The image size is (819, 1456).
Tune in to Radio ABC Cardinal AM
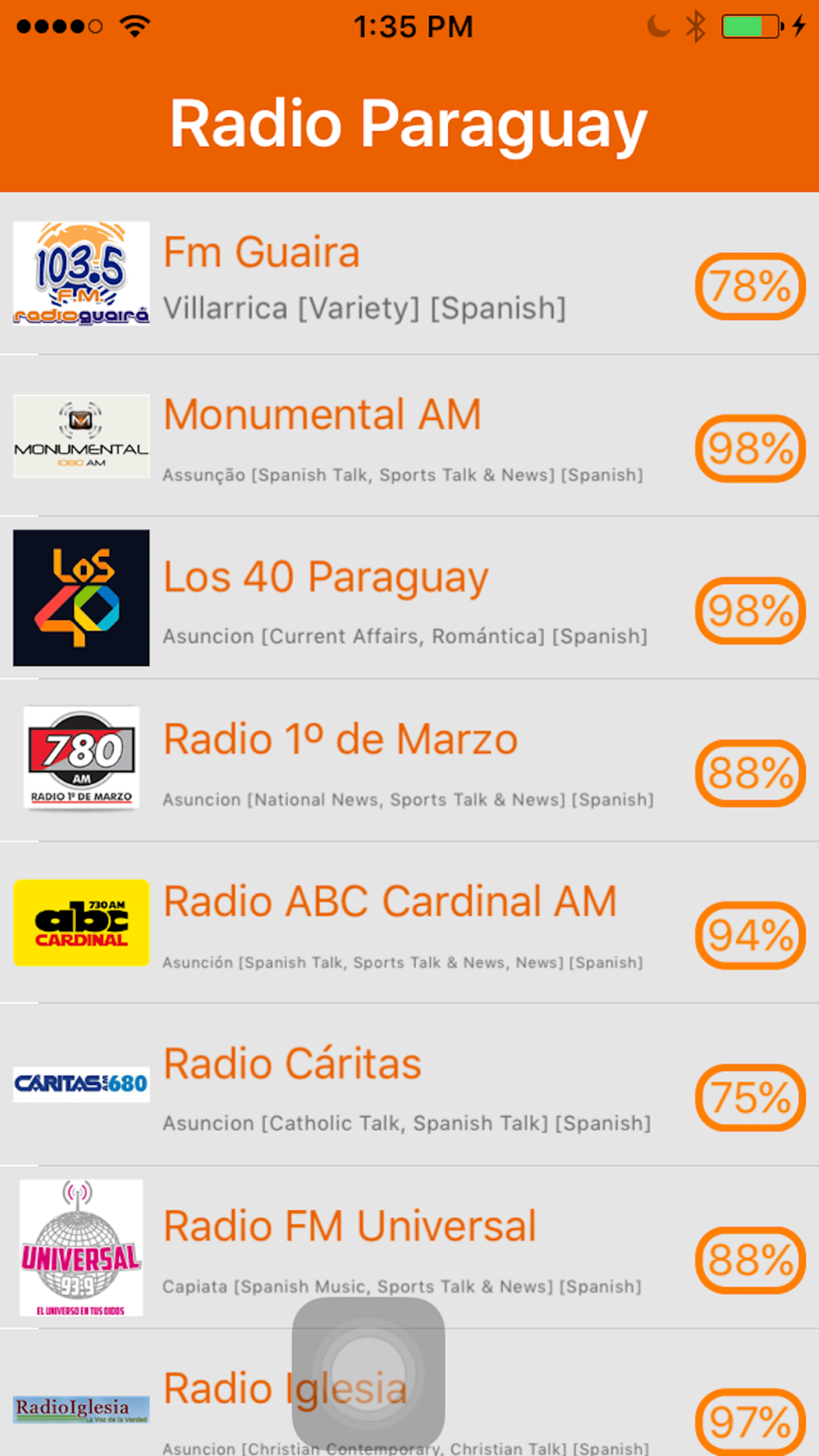pos(409,922)
